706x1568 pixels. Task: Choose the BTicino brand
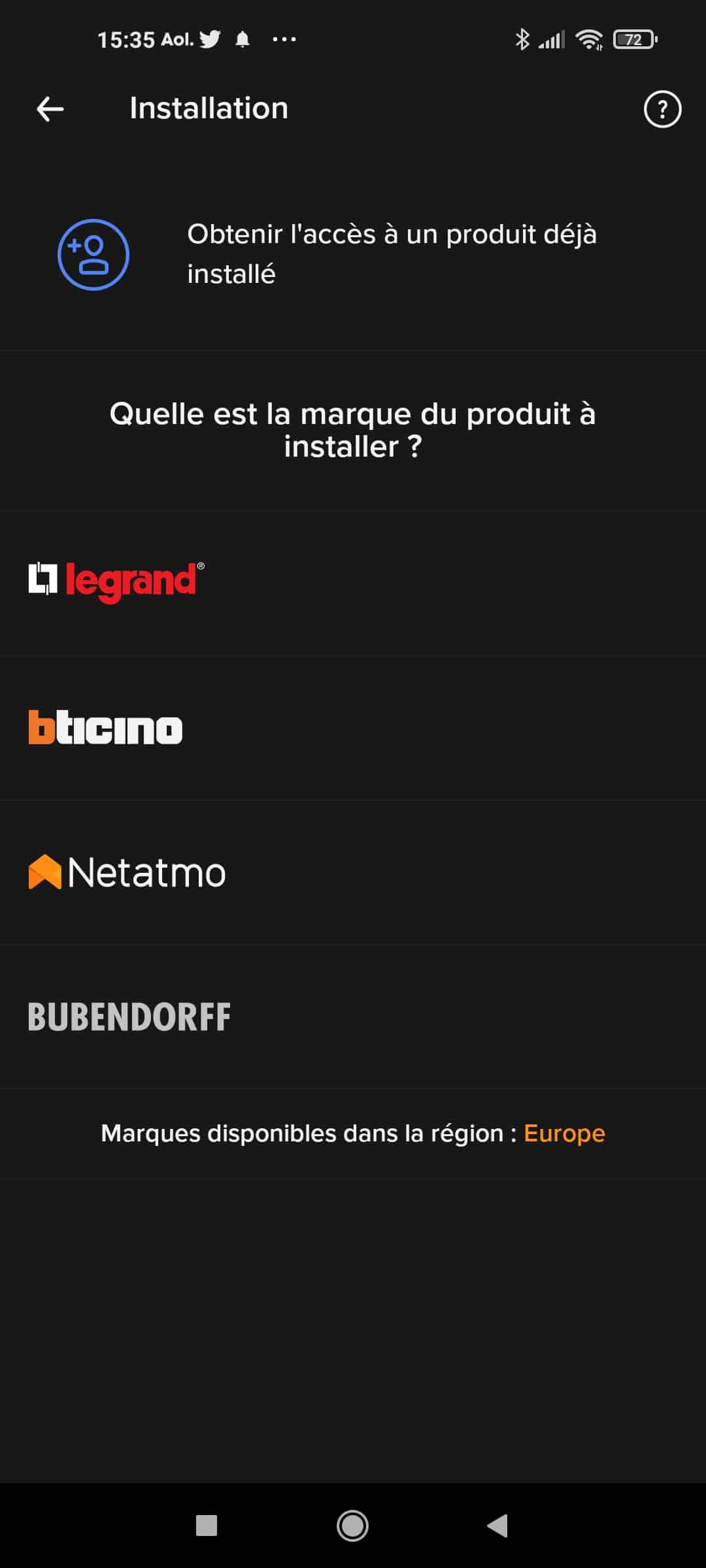pos(353,728)
